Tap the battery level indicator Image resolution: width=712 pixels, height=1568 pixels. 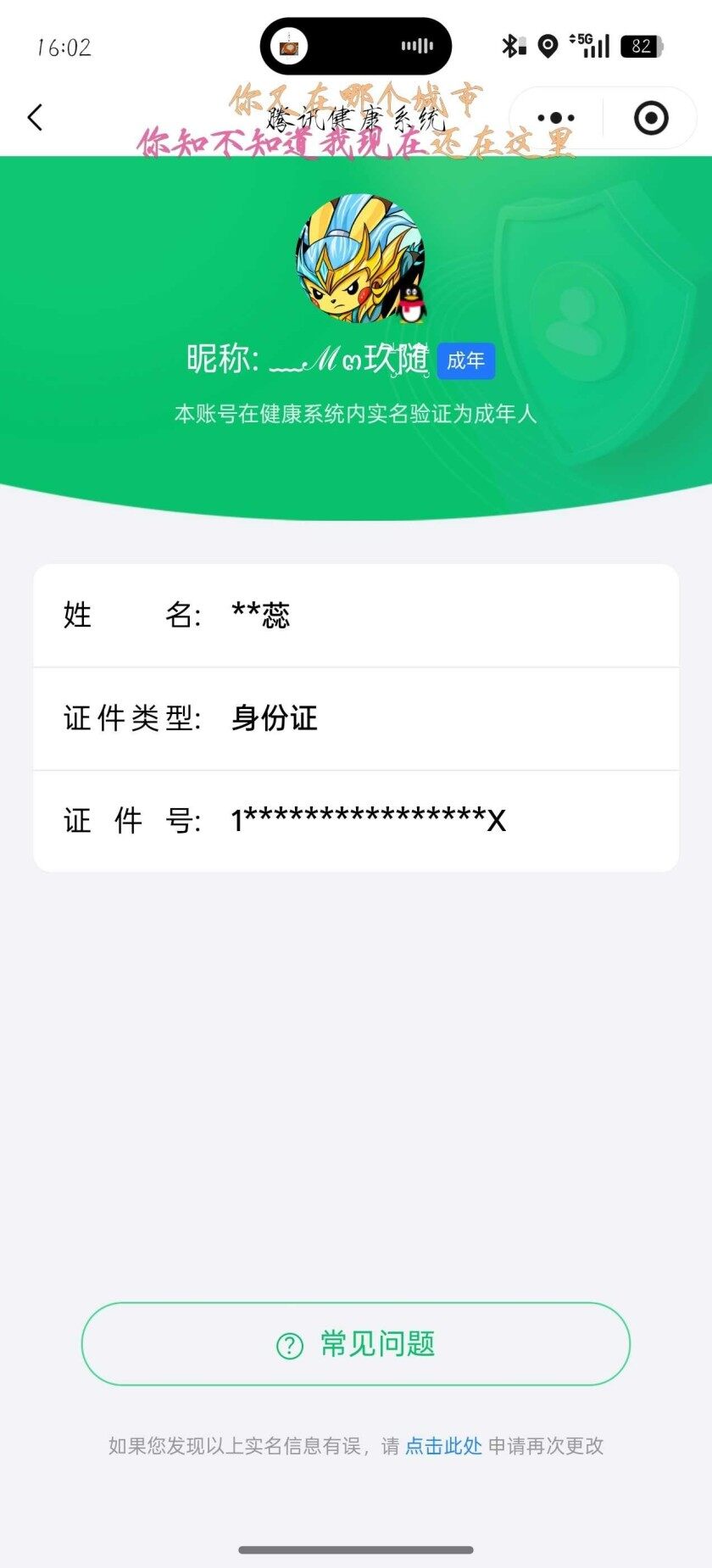point(642,46)
